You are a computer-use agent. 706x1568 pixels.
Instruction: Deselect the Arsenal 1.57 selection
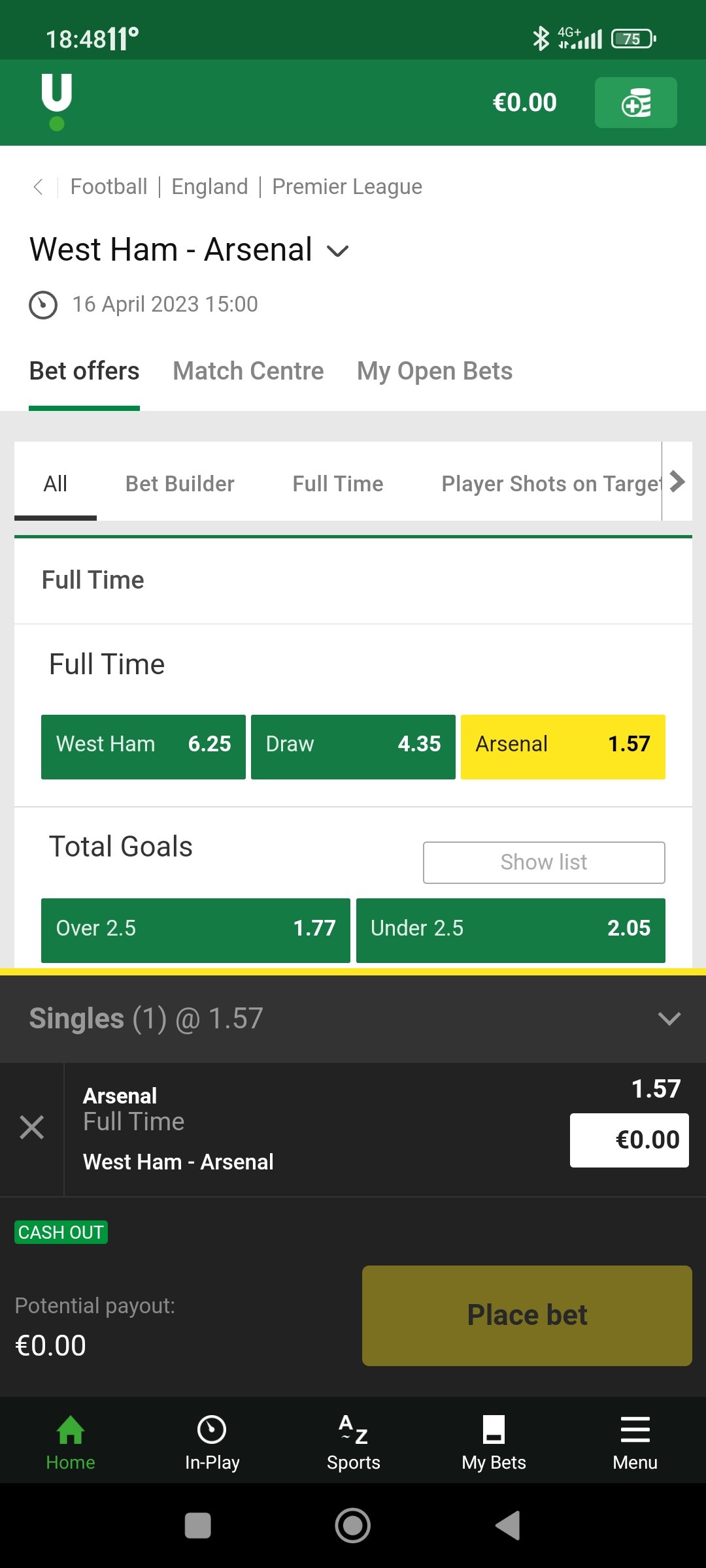tap(563, 747)
